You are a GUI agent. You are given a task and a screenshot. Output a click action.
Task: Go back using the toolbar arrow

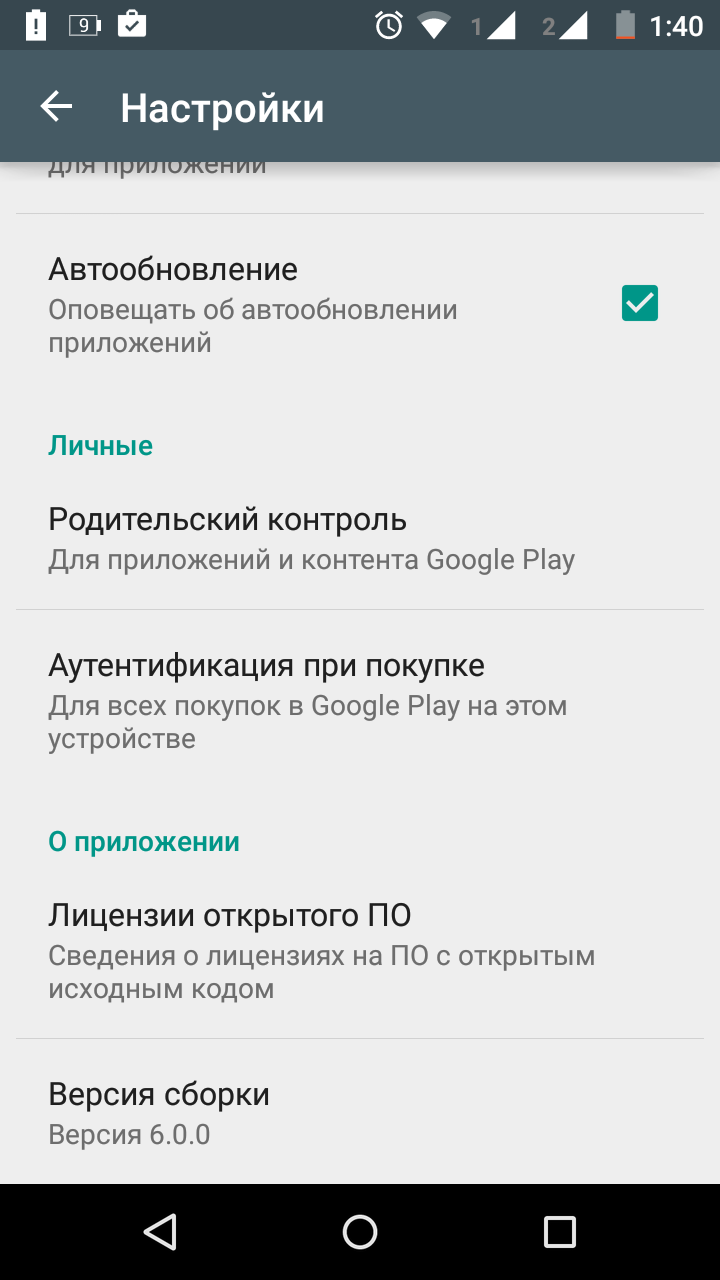point(56,107)
